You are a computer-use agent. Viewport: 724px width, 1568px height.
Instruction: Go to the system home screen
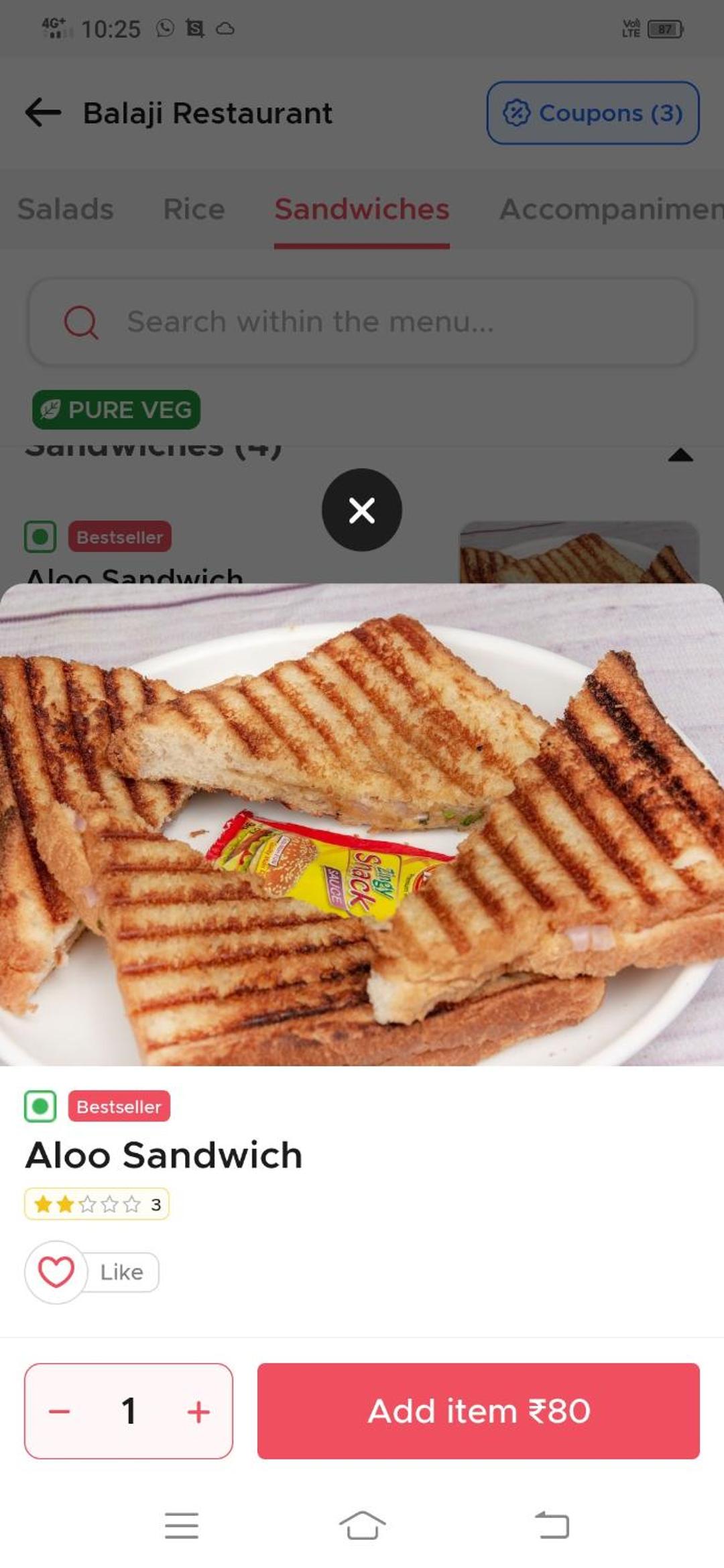[x=362, y=1526]
